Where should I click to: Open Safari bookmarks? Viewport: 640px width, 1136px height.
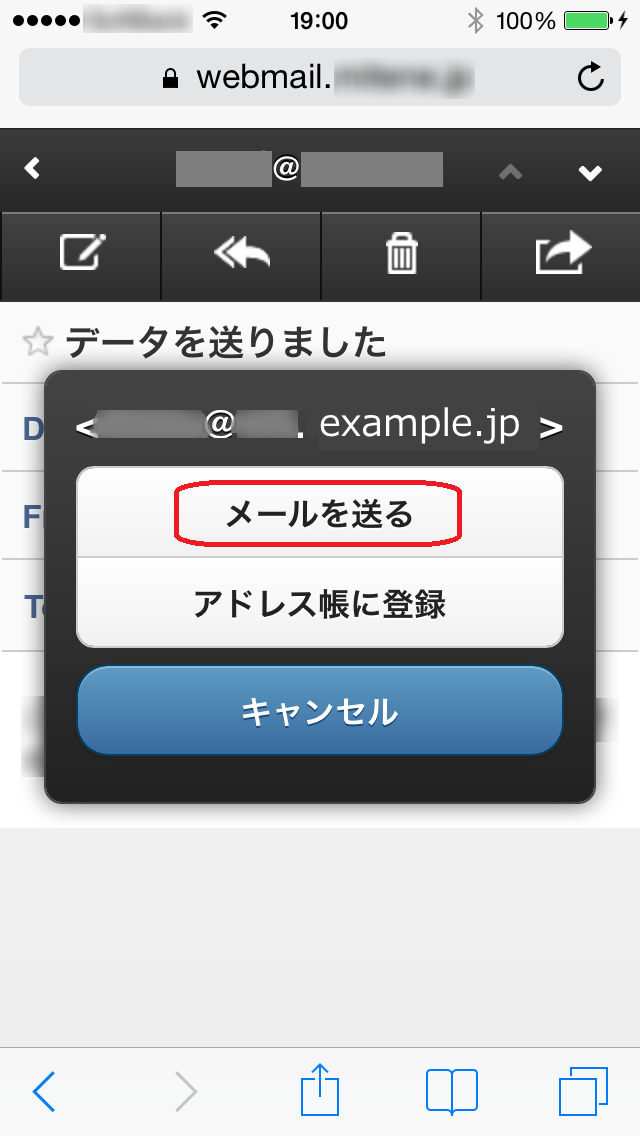(452, 1090)
